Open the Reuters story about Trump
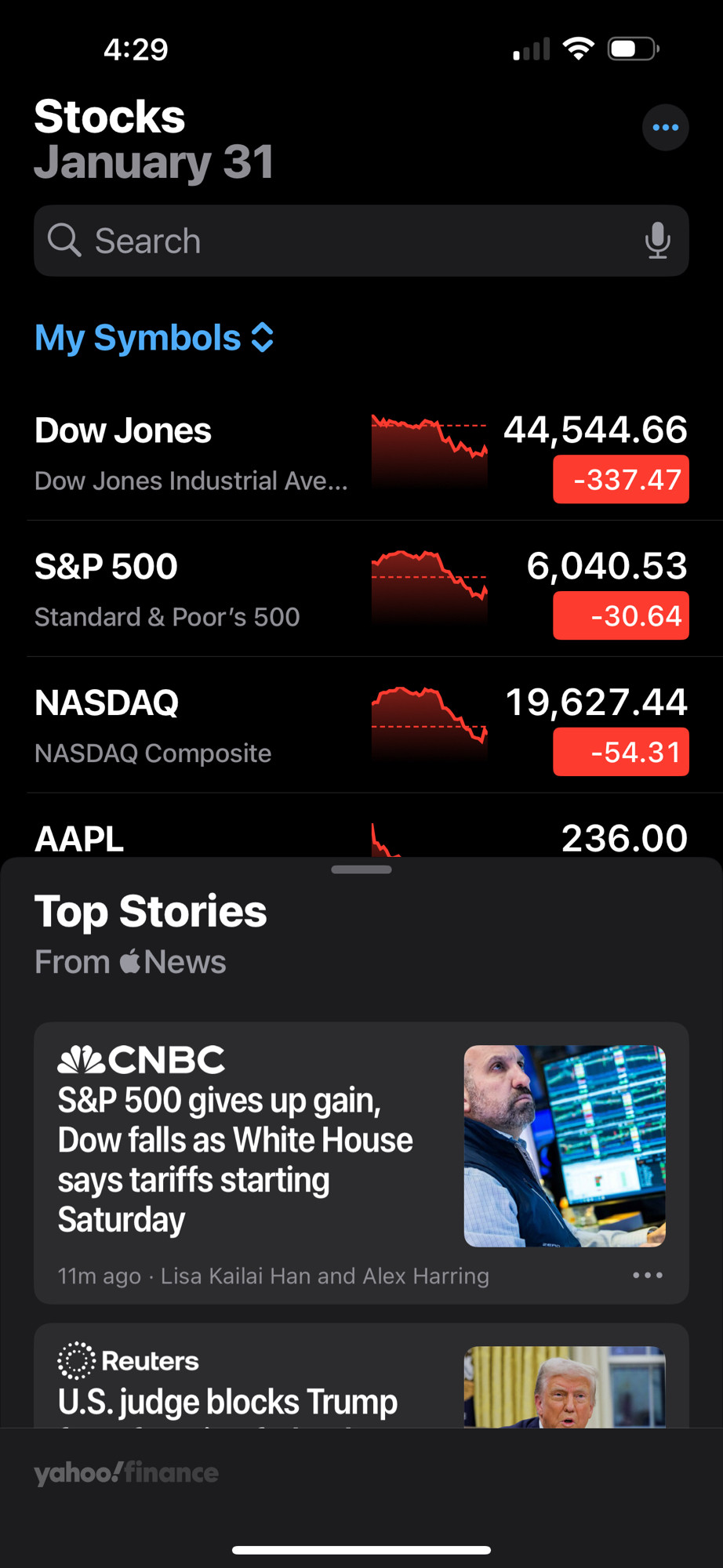723x1568 pixels. [x=361, y=1375]
